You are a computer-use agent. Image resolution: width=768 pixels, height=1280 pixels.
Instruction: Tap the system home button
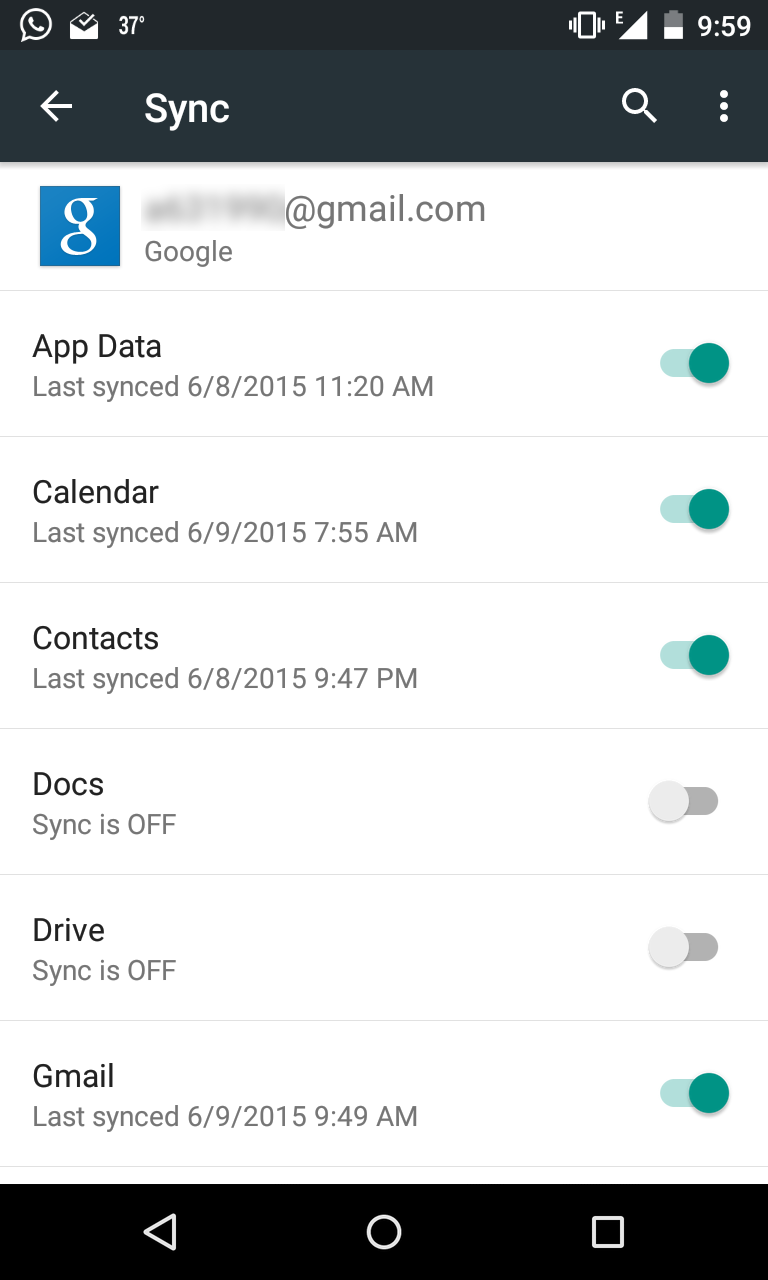point(384,1232)
